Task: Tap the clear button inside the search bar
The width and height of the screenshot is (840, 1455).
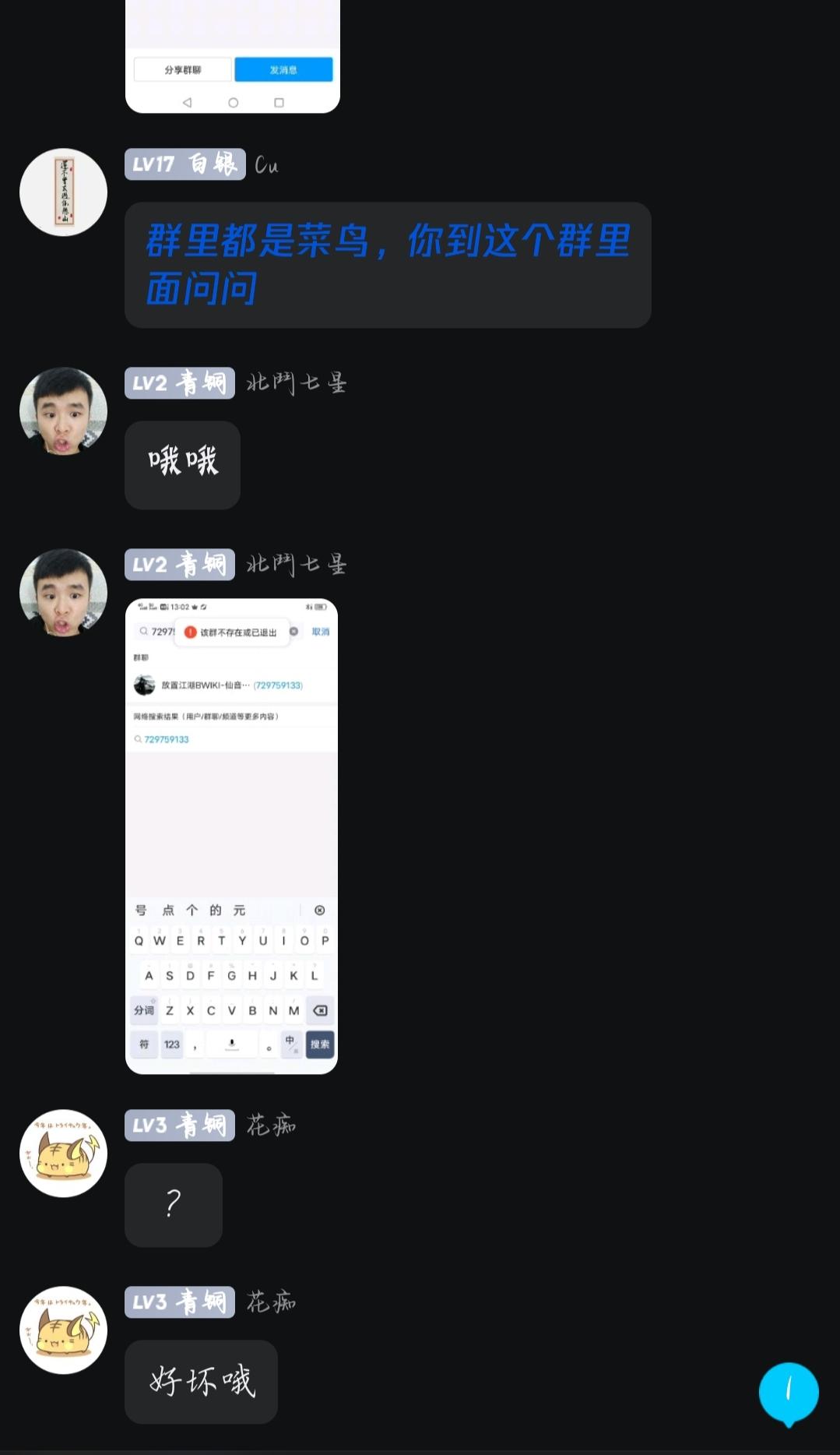Action: (293, 632)
